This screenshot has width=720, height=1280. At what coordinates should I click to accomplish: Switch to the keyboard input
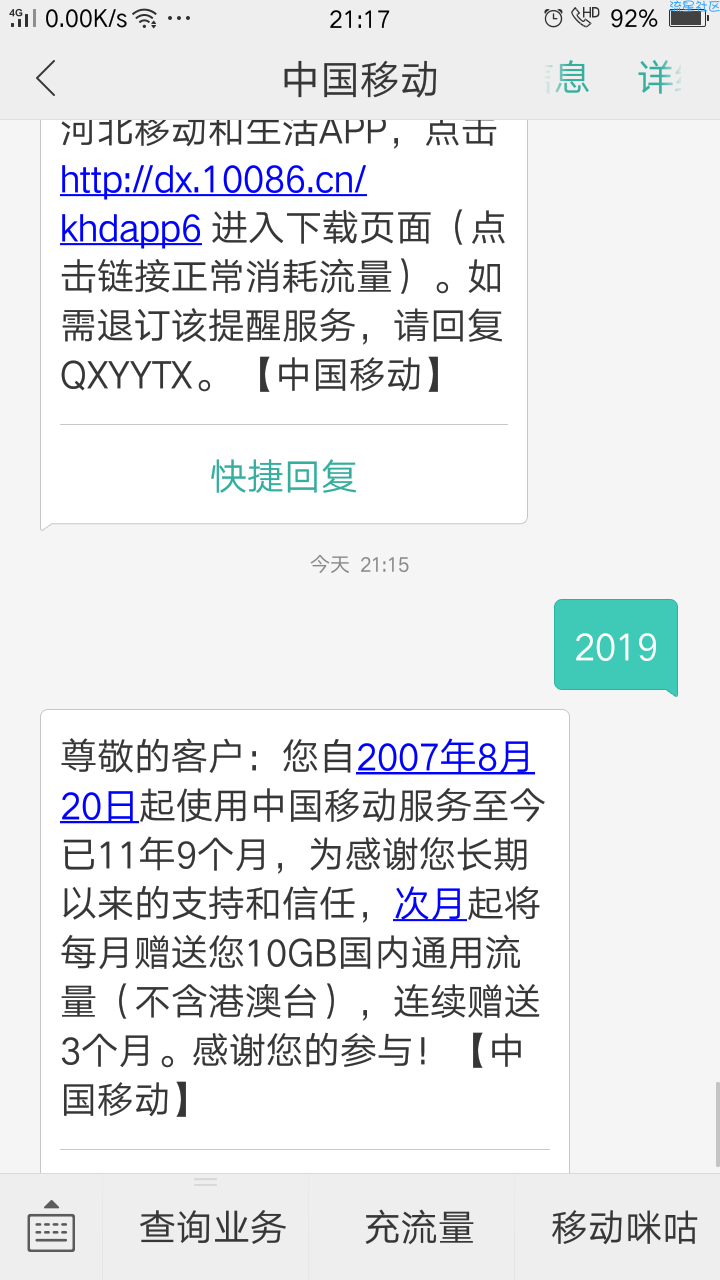click(x=51, y=1227)
